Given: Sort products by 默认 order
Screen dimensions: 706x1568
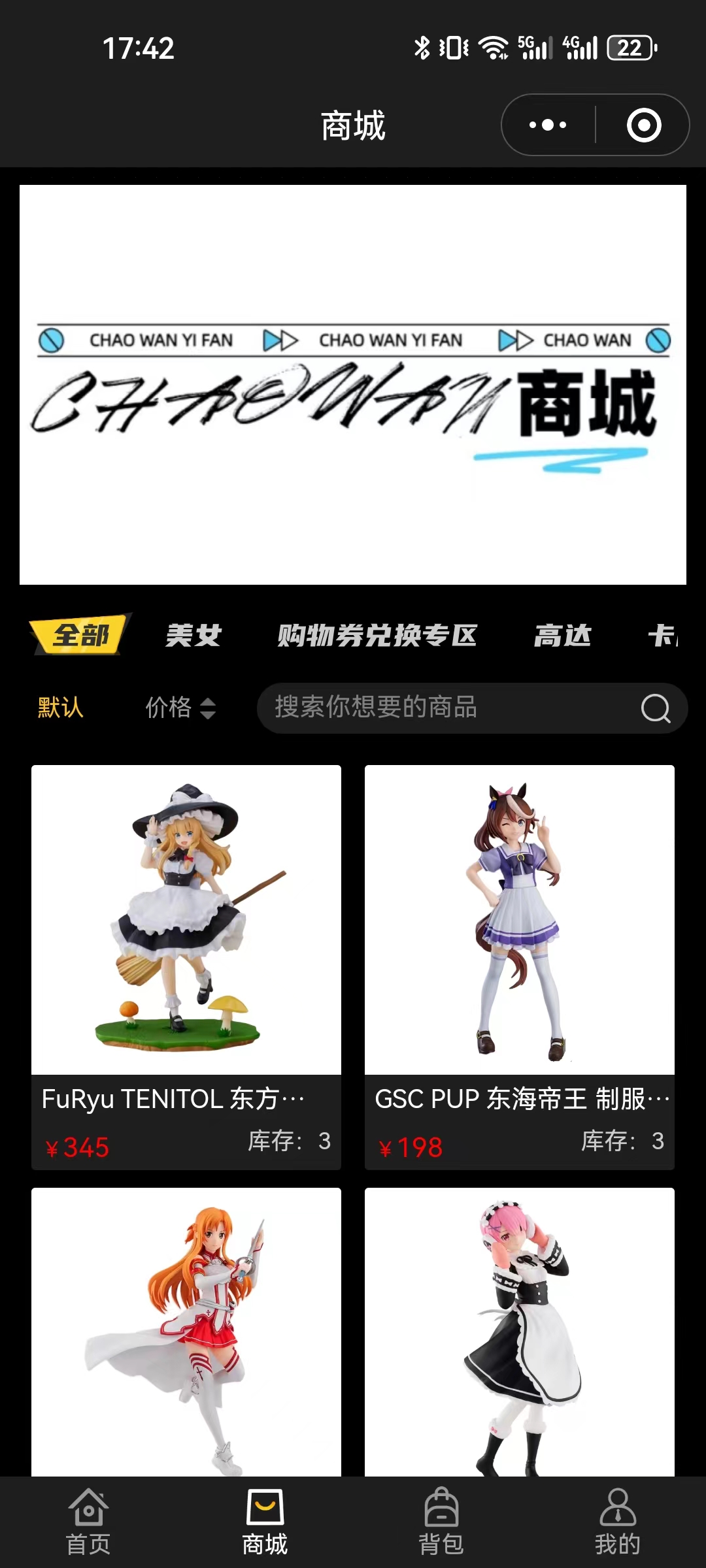Looking at the screenshot, I should click(60, 708).
